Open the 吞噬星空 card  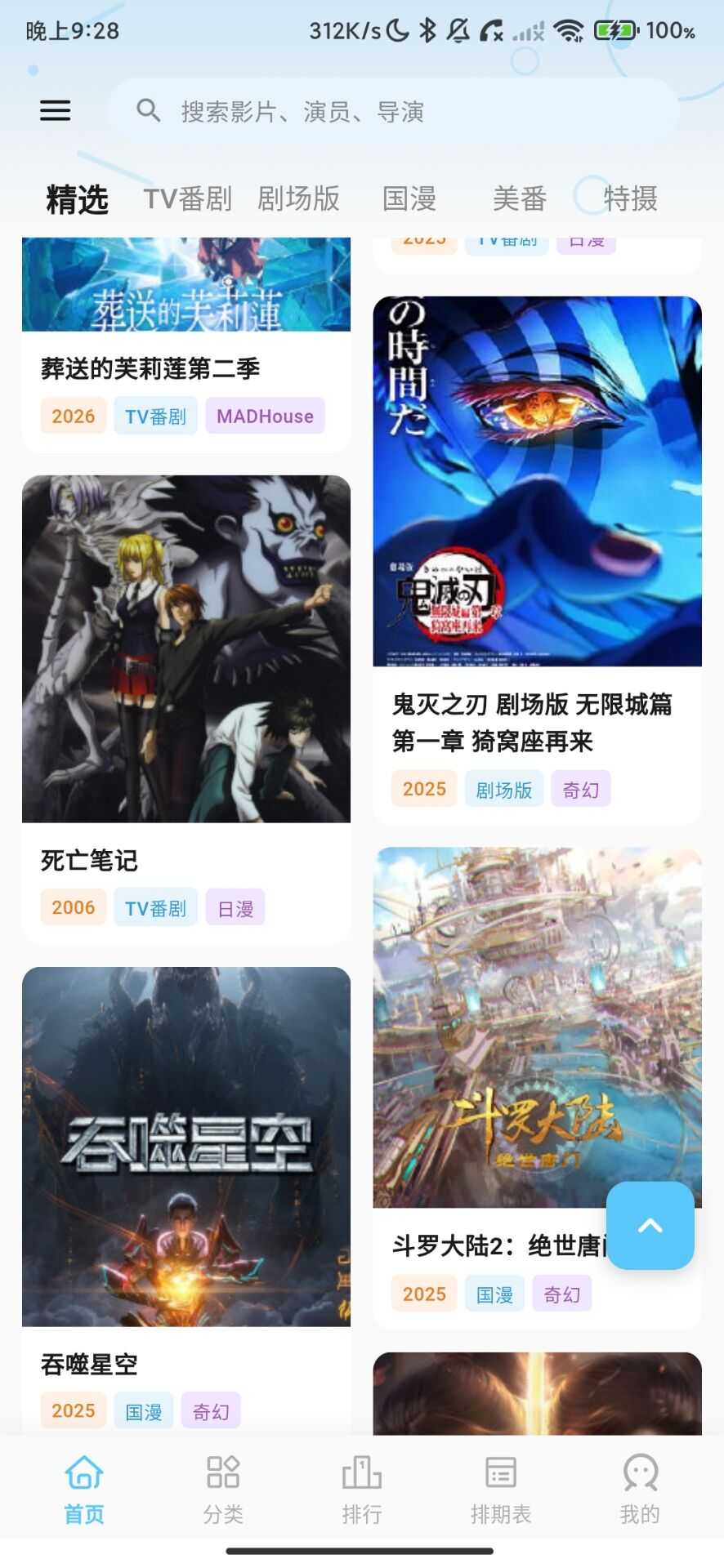pyautogui.click(x=186, y=1200)
